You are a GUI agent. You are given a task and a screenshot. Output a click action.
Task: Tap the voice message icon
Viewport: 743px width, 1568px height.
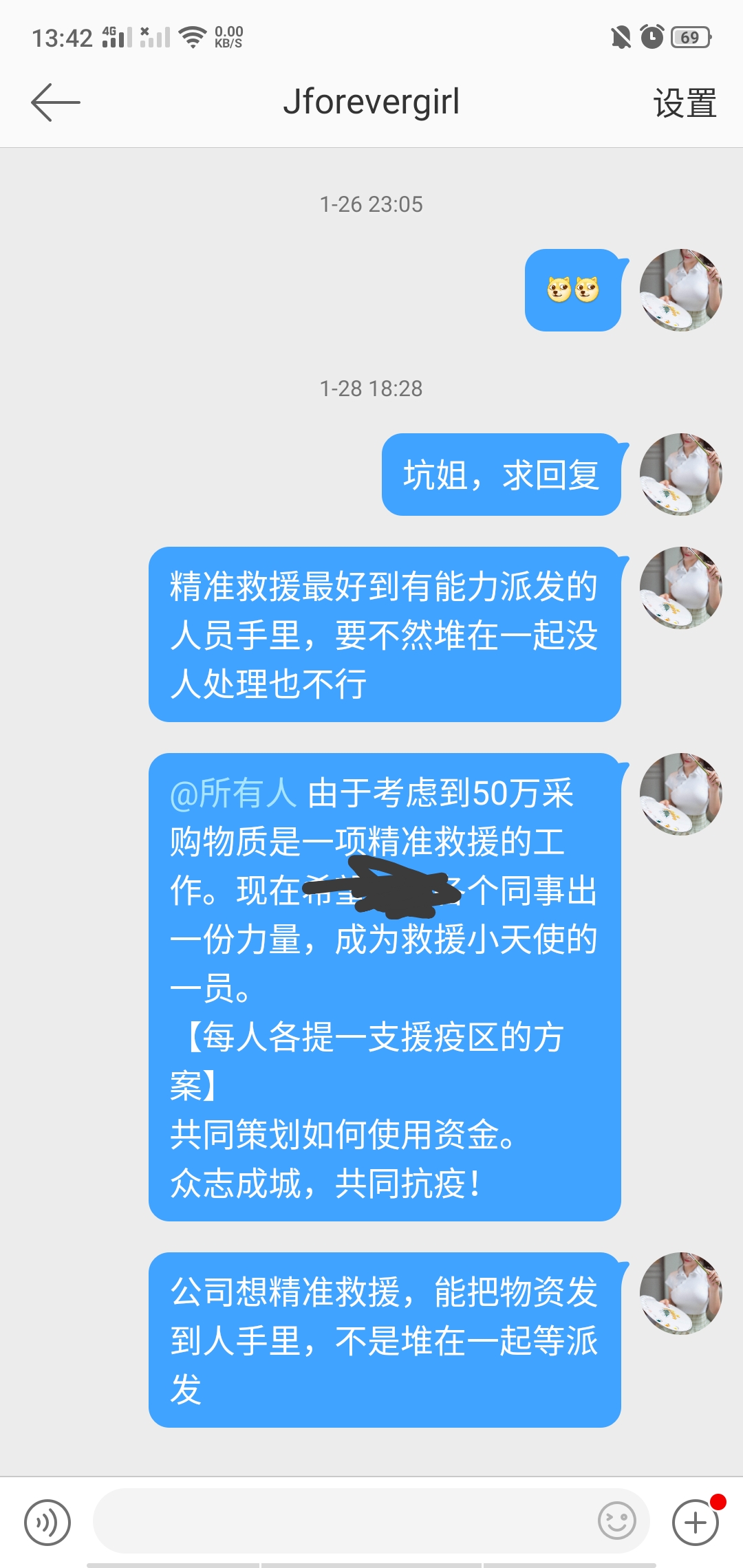(47, 1523)
